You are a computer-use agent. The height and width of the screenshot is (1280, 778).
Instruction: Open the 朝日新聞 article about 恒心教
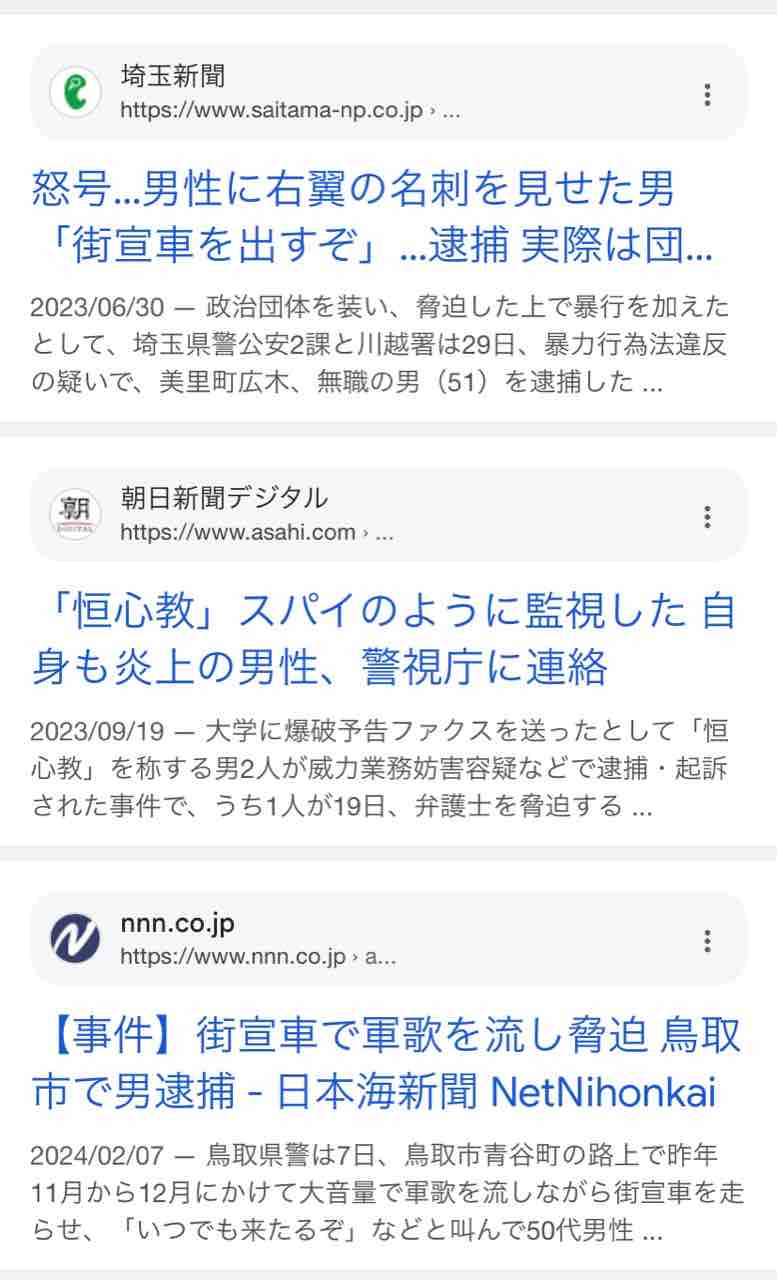click(x=385, y=640)
